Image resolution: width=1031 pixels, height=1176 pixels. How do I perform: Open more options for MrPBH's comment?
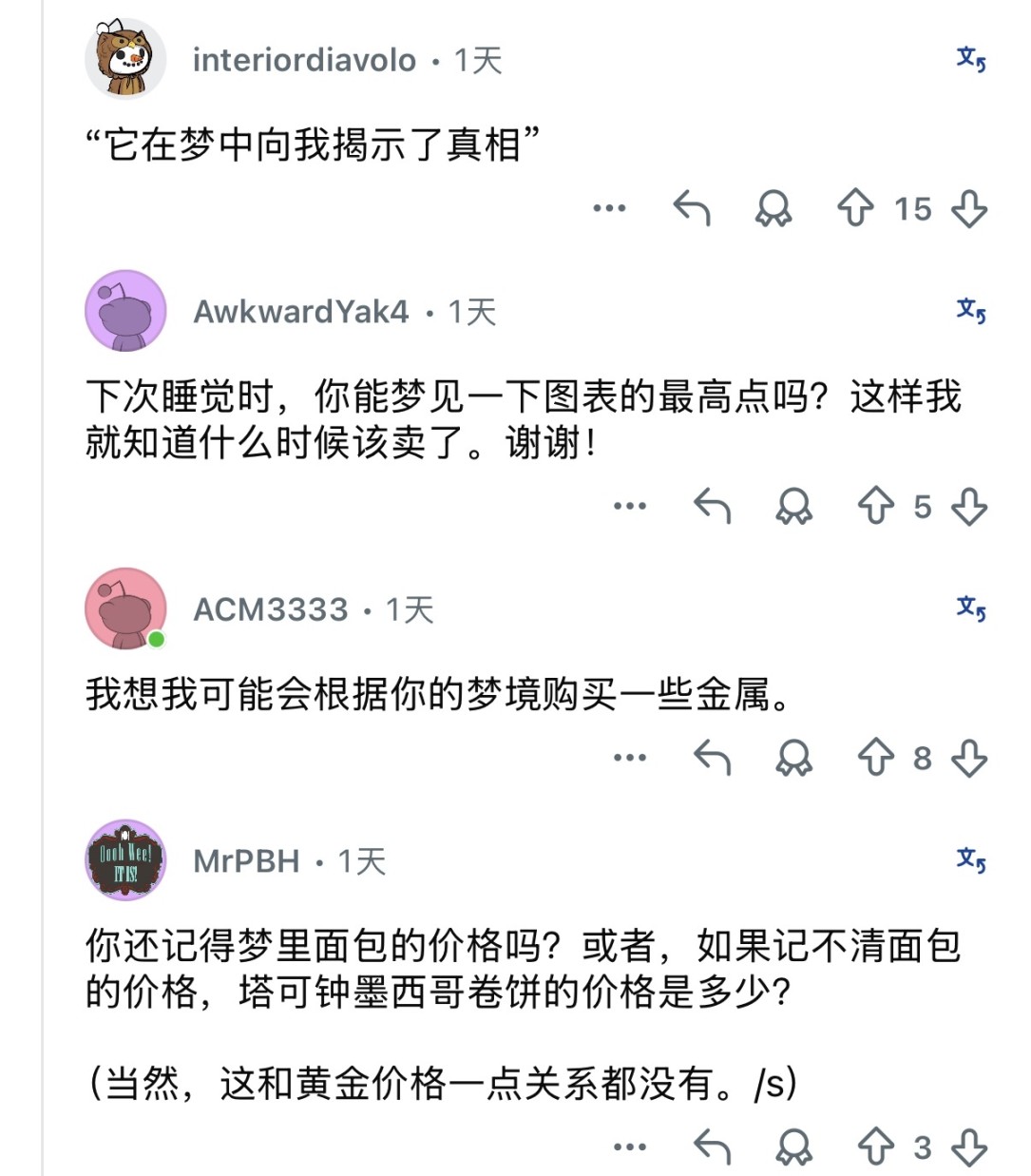tap(630, 1147)
